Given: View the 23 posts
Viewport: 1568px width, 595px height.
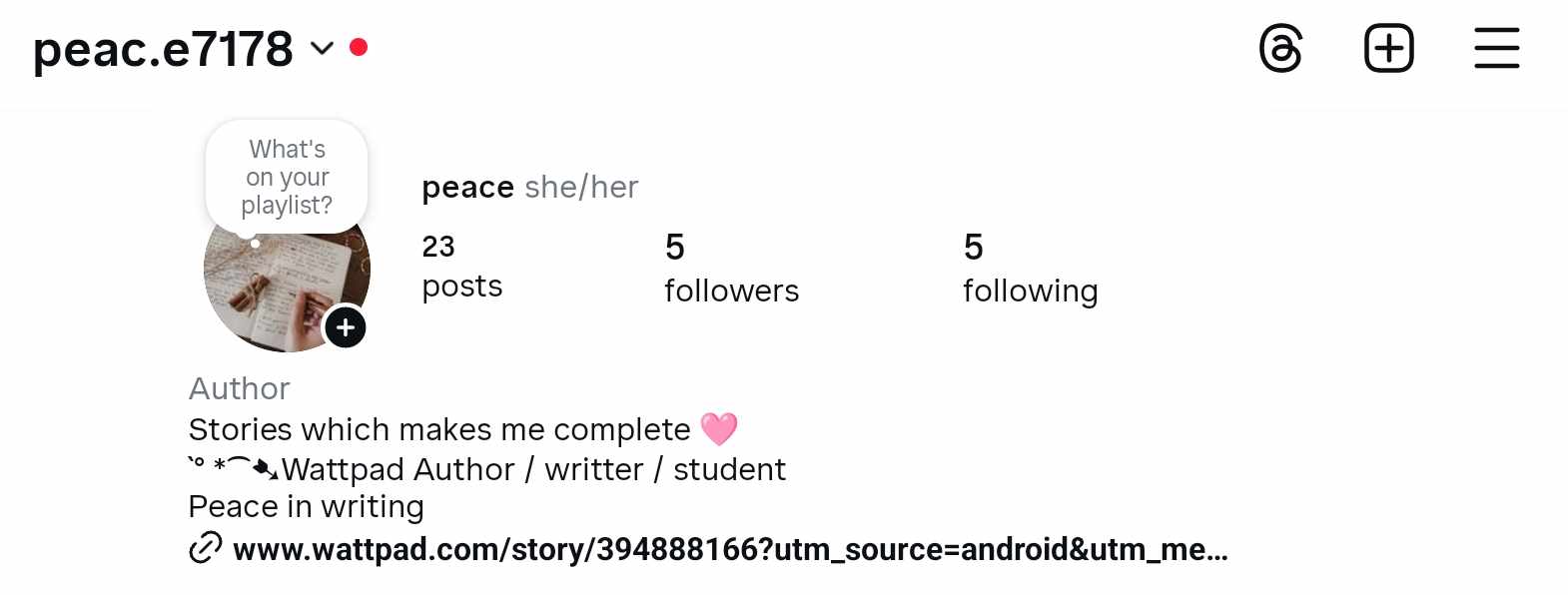Looking at the screenshot, I should [x=461, y=267].
